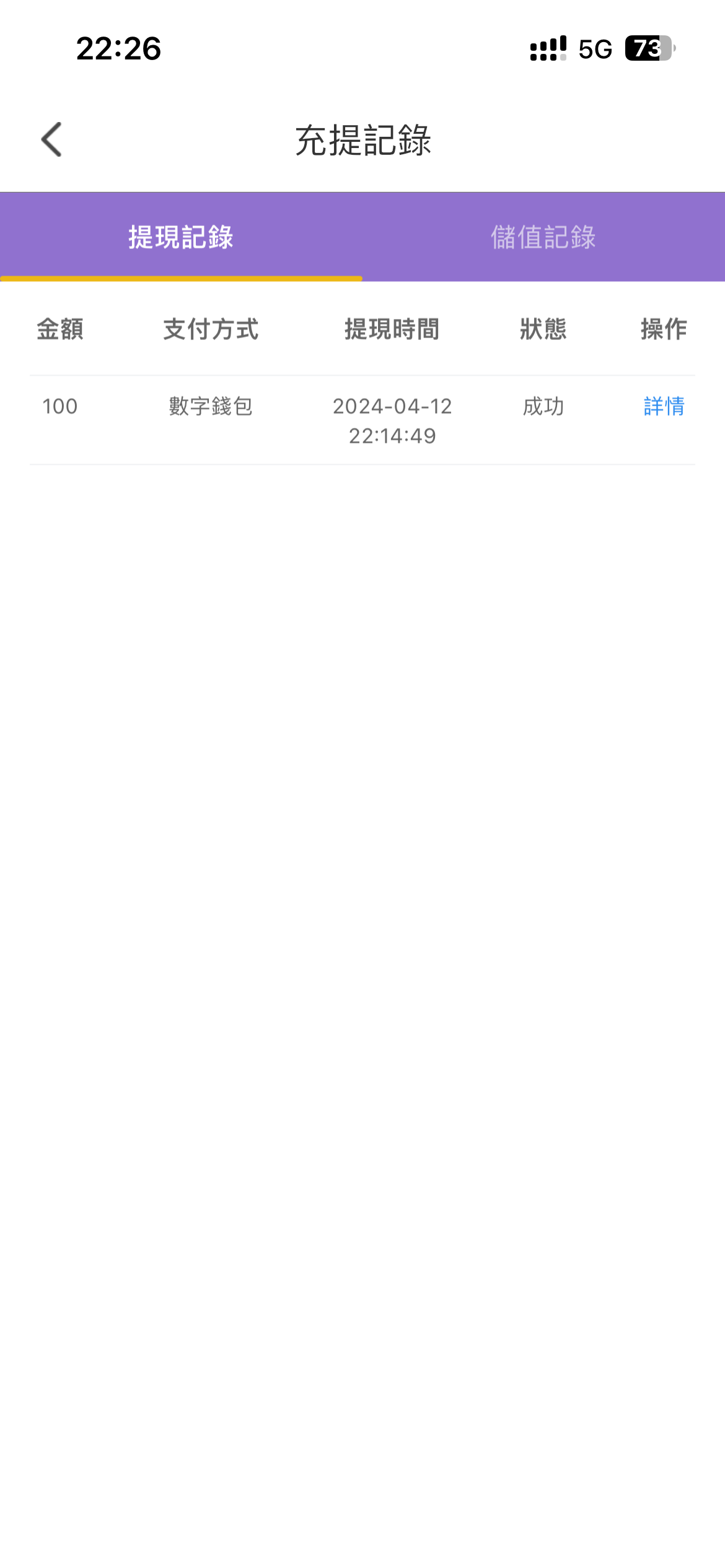Switch to the 儲值記錄 tab
Screen dimensions: 725x1568
543,237
